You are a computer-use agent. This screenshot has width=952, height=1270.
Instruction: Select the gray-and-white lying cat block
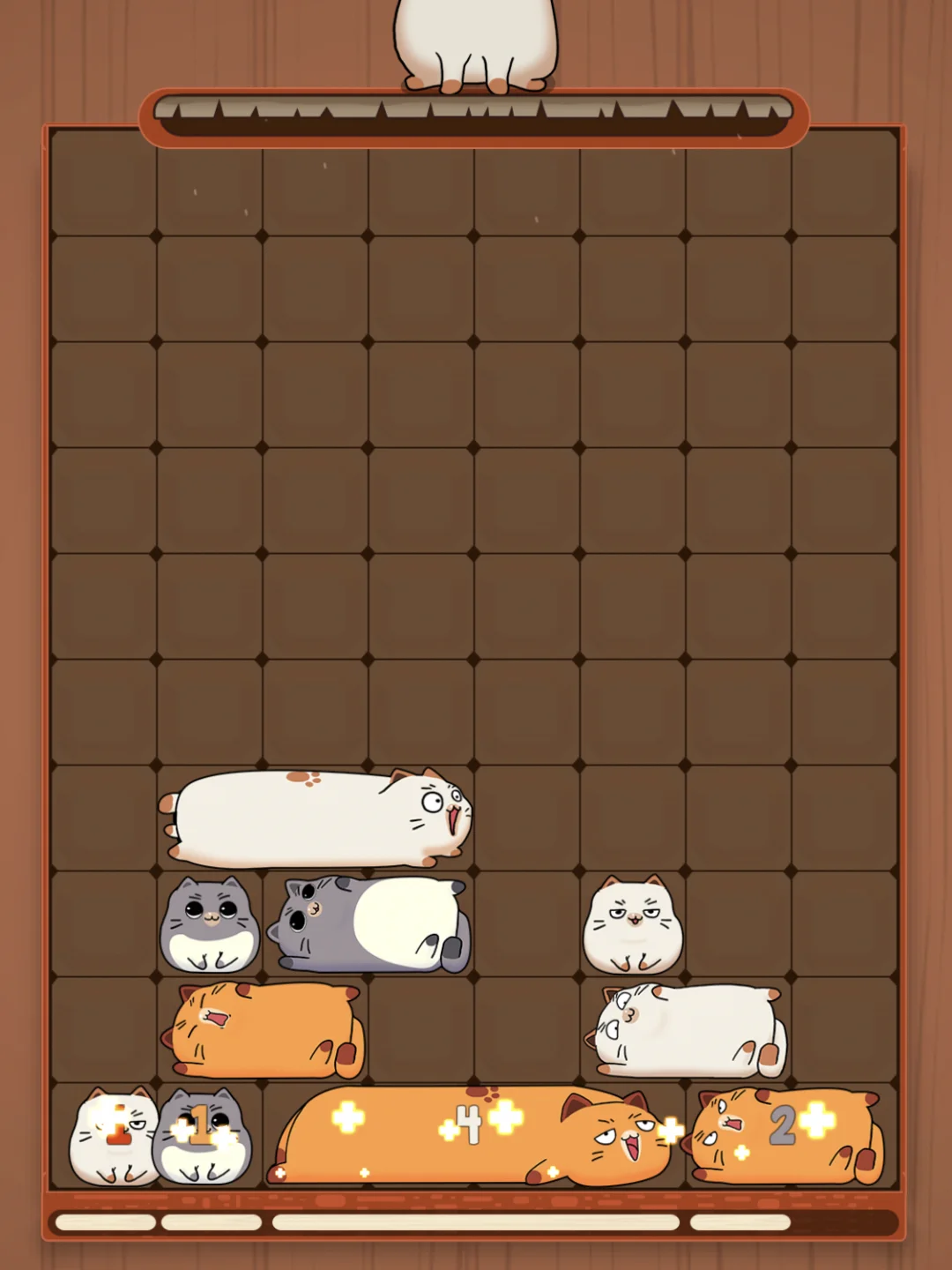[368, 924]
